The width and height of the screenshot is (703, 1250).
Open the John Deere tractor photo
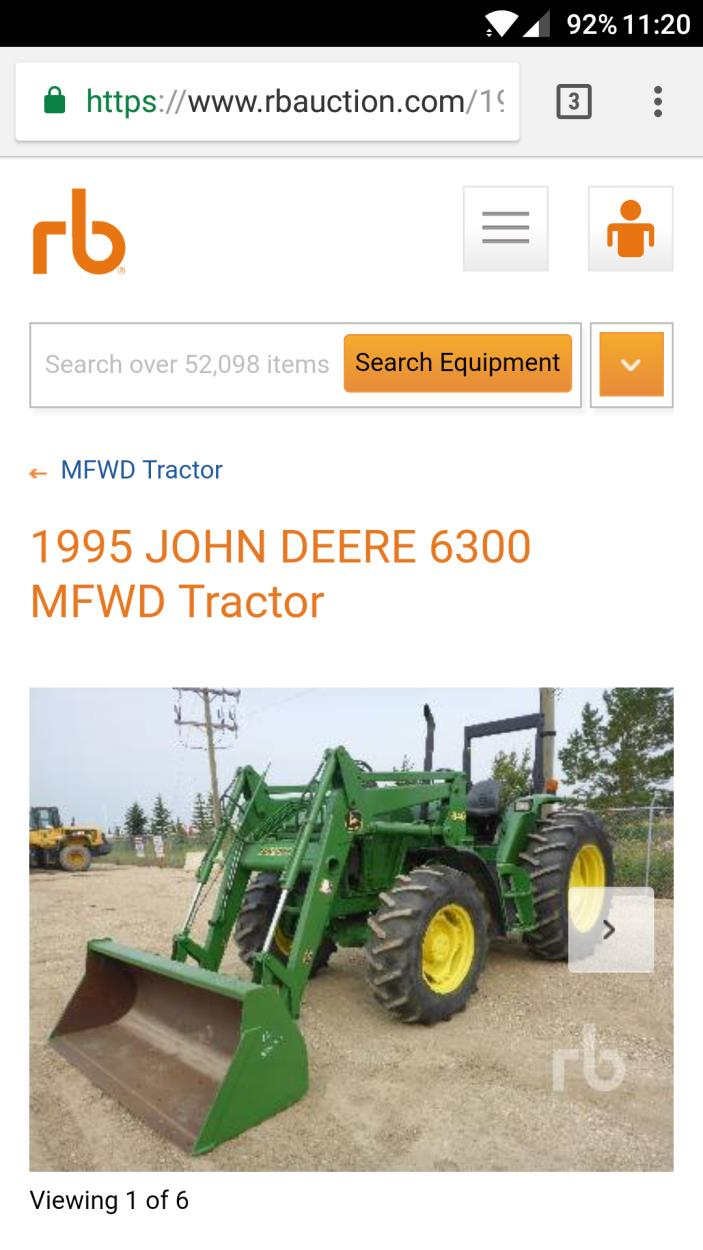point(330,929)
